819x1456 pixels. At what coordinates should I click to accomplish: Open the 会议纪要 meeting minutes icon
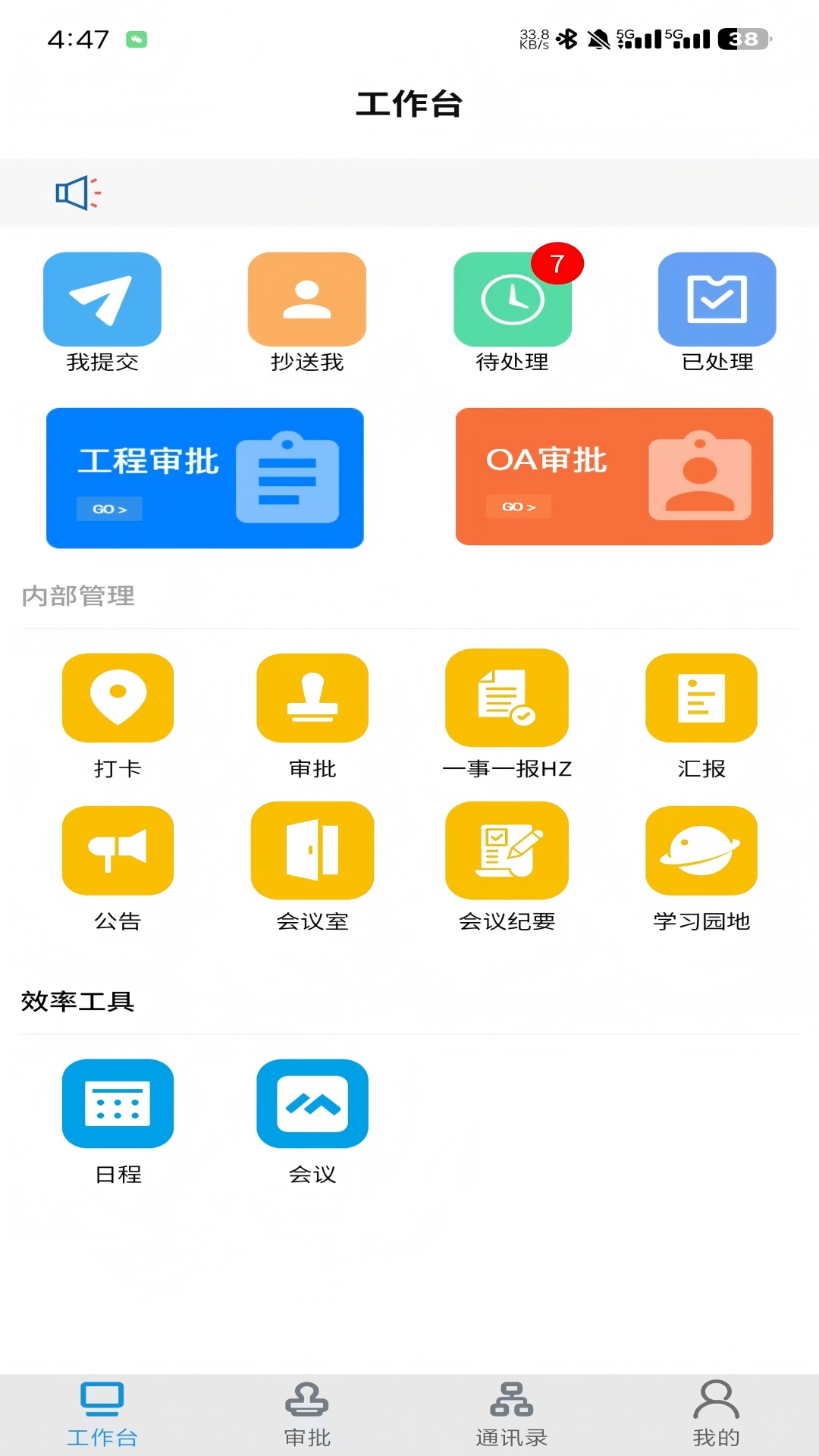tap(507, 849)
